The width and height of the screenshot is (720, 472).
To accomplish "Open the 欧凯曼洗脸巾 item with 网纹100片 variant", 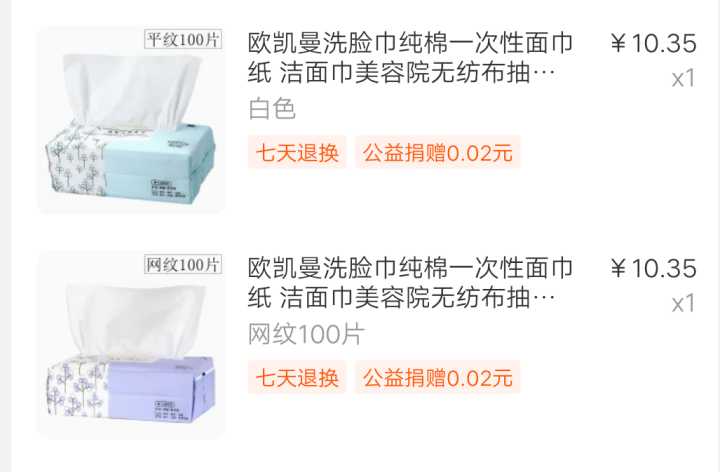I will (x=410, y=282).
